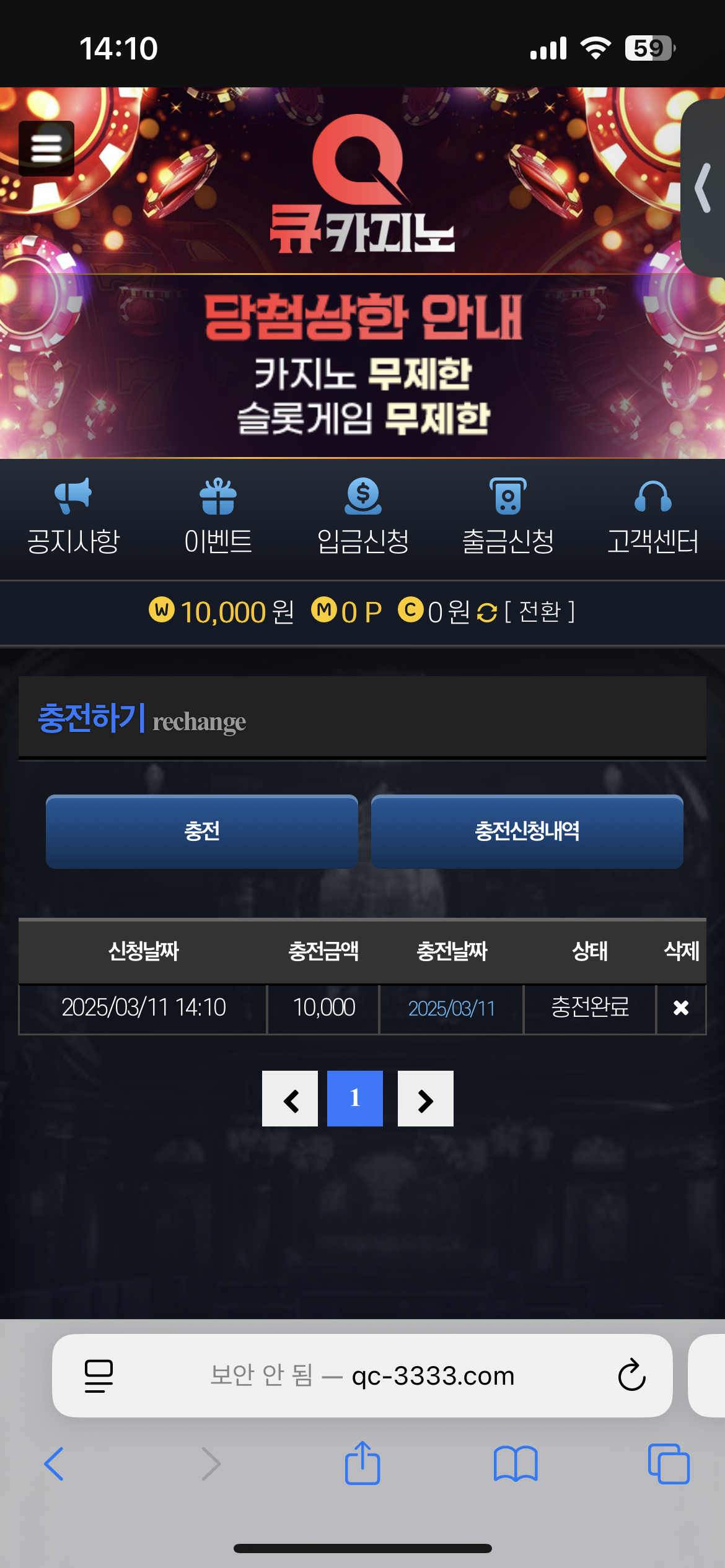Go to the next page arrow
Screen dimensions: 725x1568
[426, 1099]
